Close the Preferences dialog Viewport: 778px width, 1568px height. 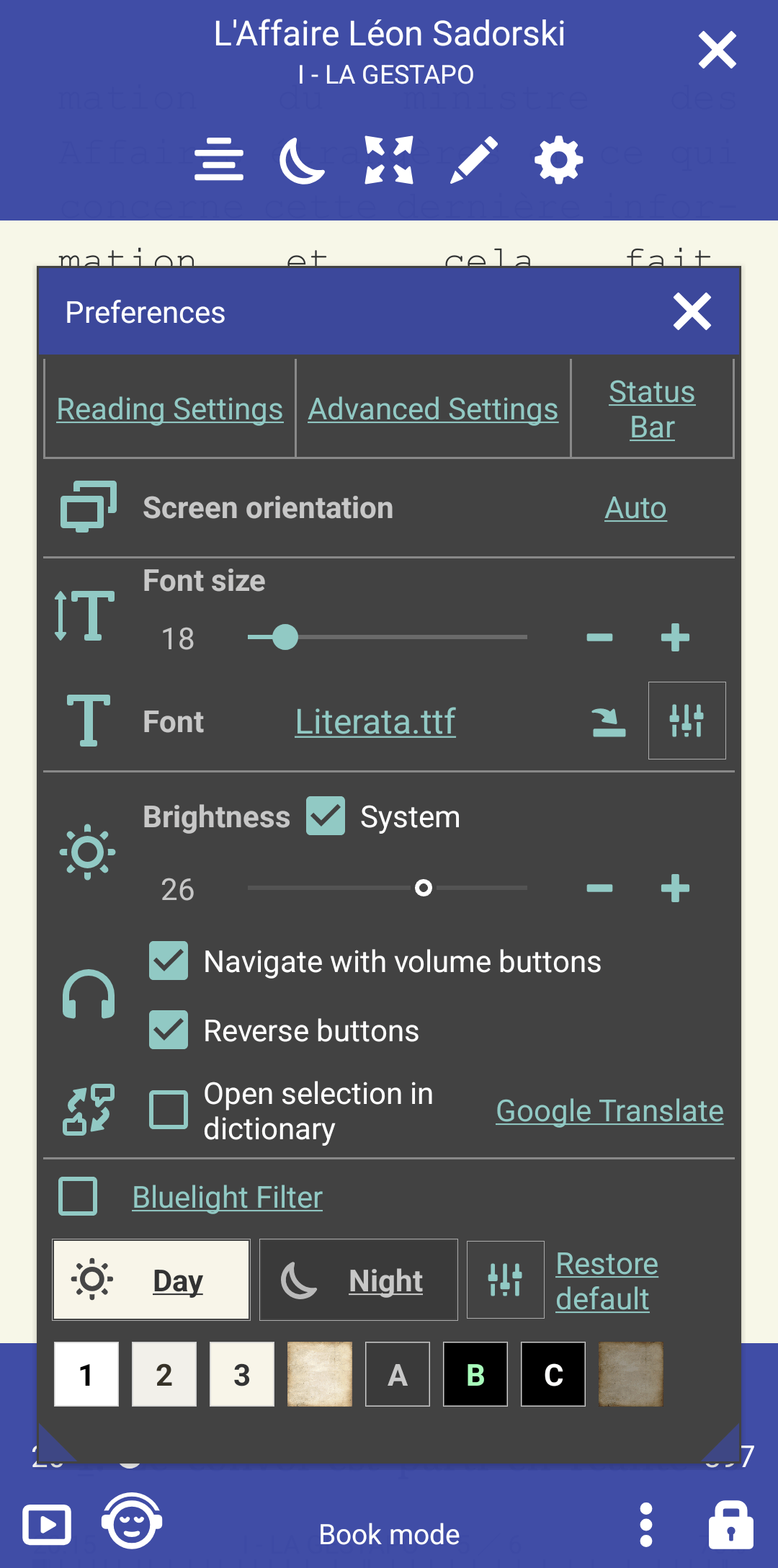(692, 312)
